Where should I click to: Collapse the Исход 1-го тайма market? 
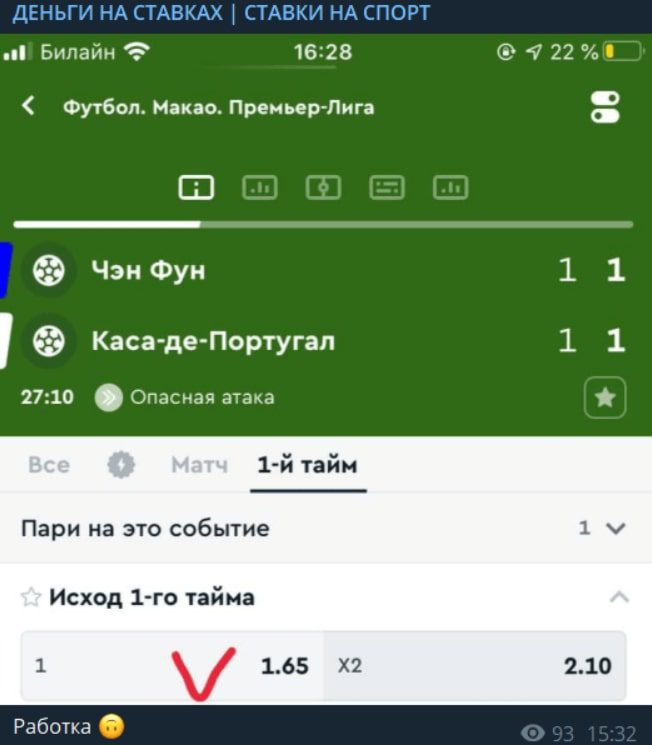[x=619, y=598]
